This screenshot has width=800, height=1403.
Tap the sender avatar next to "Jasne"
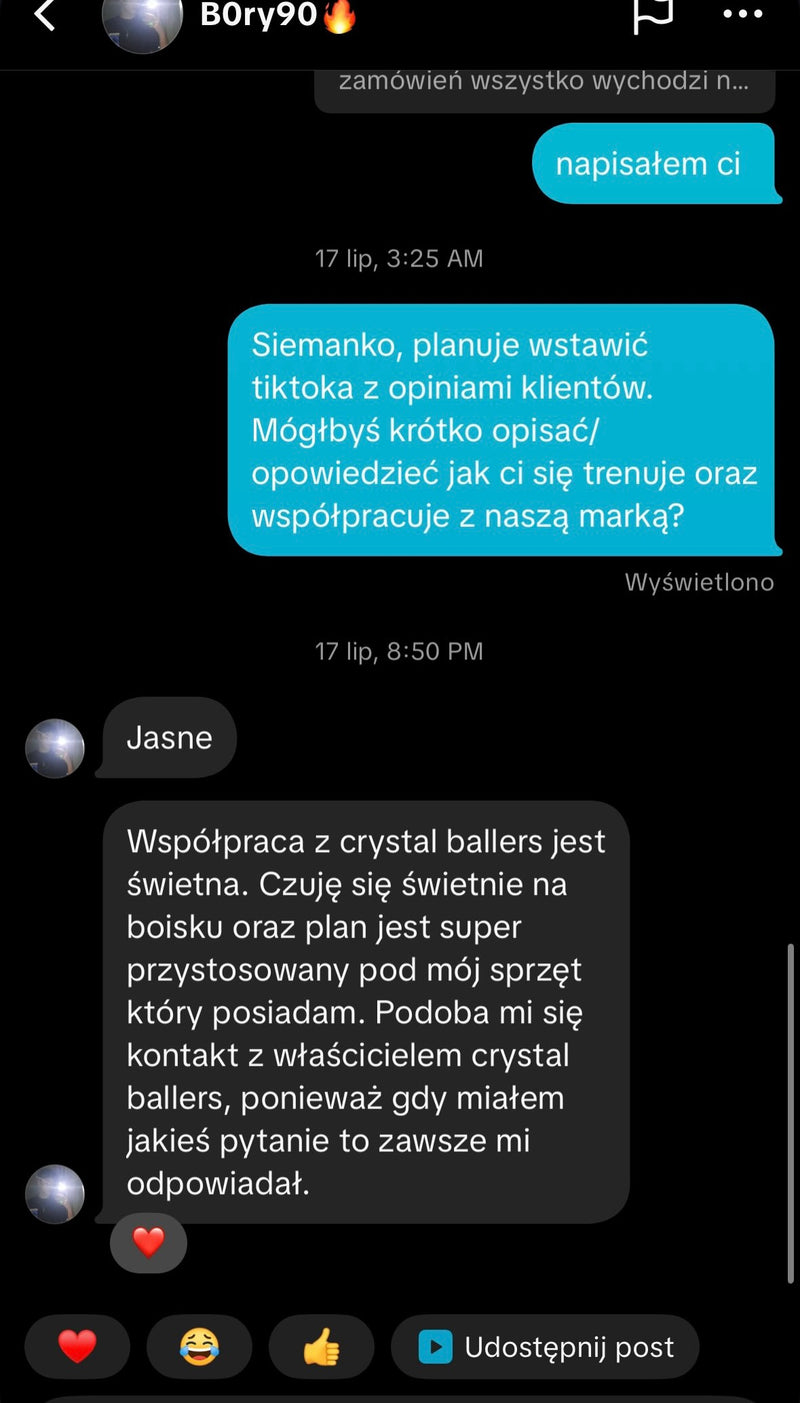coord(55,748)
